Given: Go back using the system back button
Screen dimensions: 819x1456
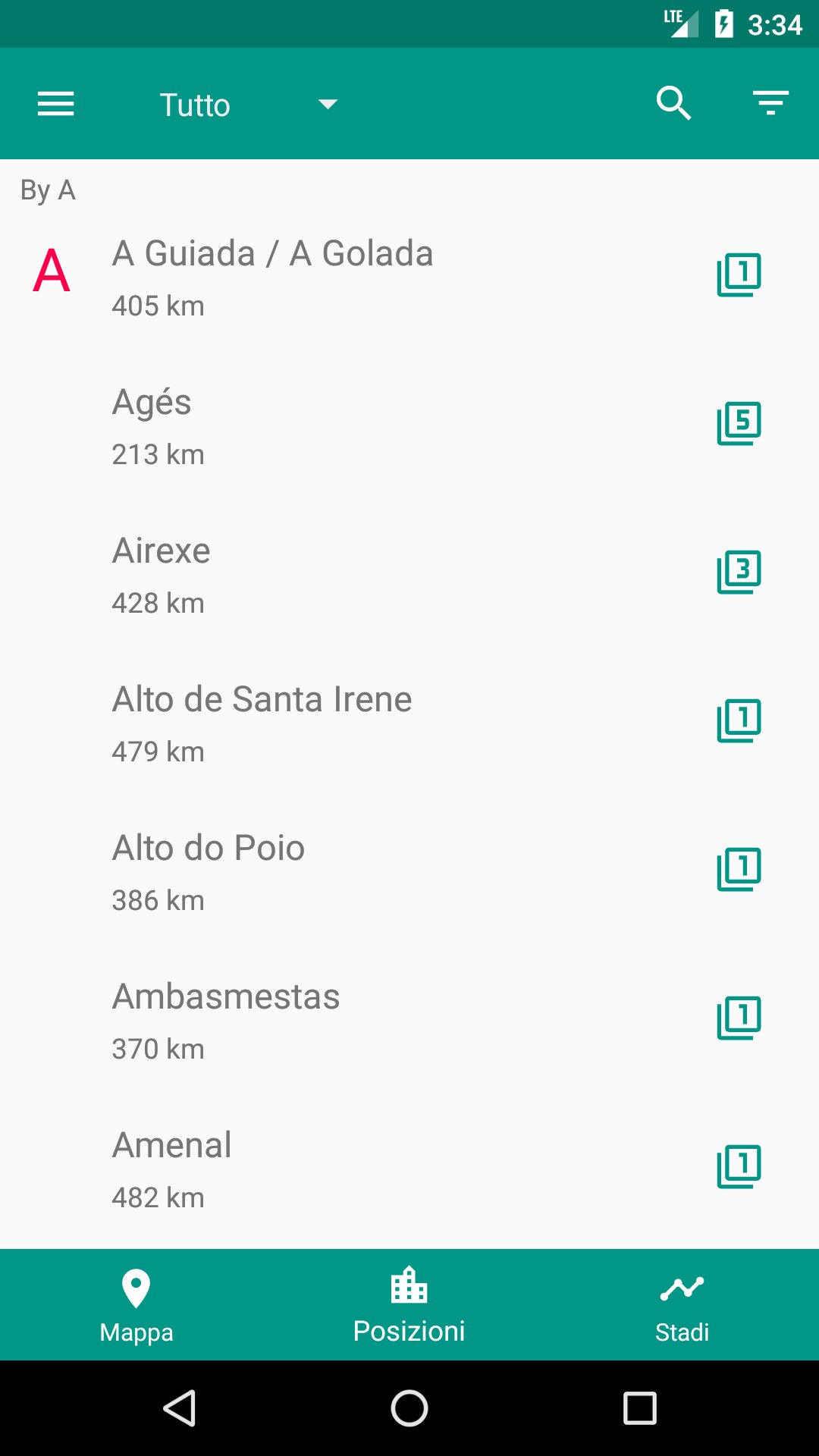Looking at the screenshot, I should tap(180, 1408).
